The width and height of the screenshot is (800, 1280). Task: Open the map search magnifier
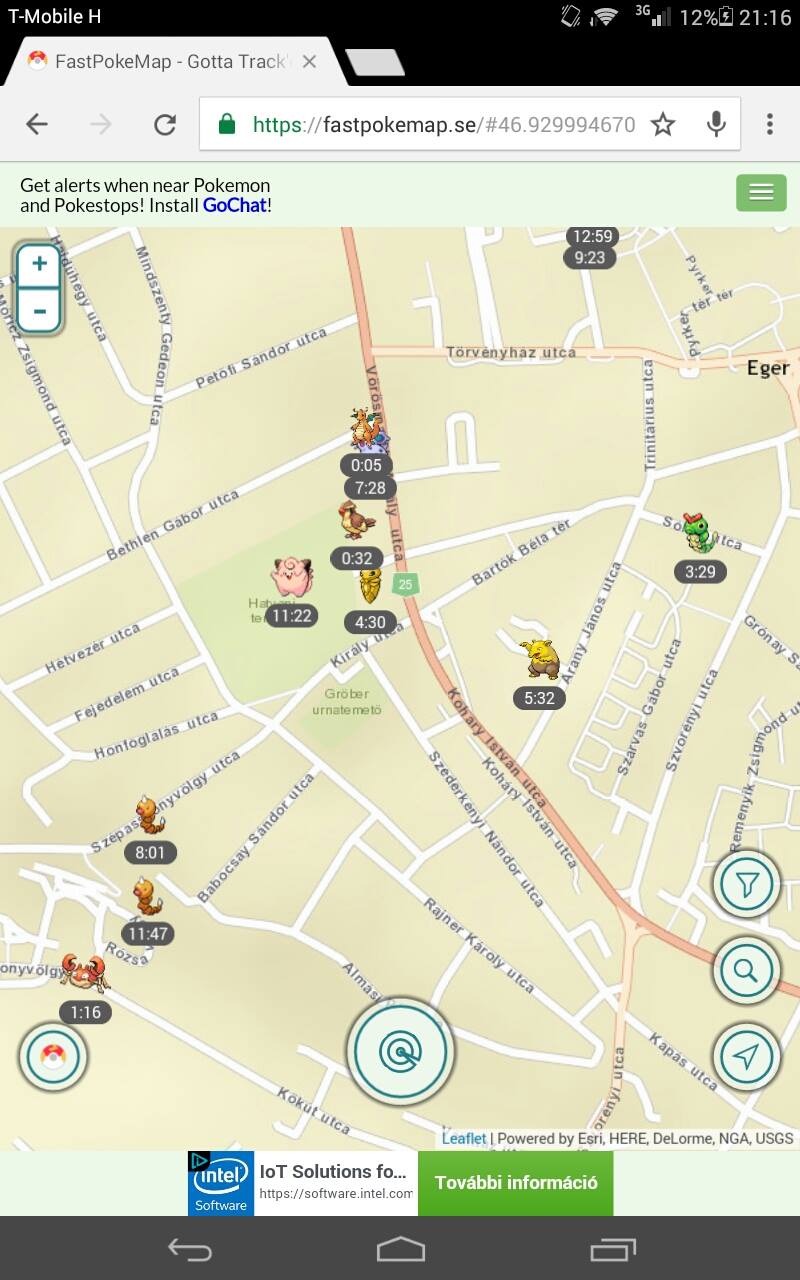tap(746, 970)
